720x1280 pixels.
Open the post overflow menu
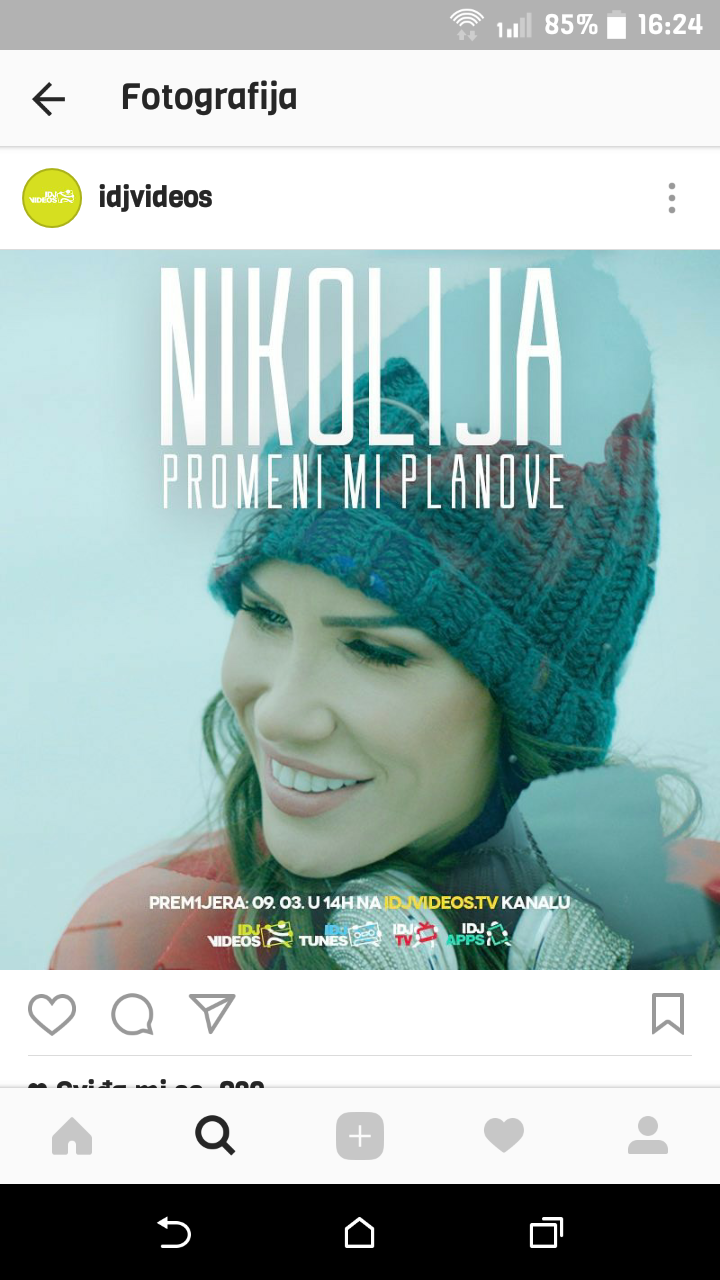click(672, 198)
